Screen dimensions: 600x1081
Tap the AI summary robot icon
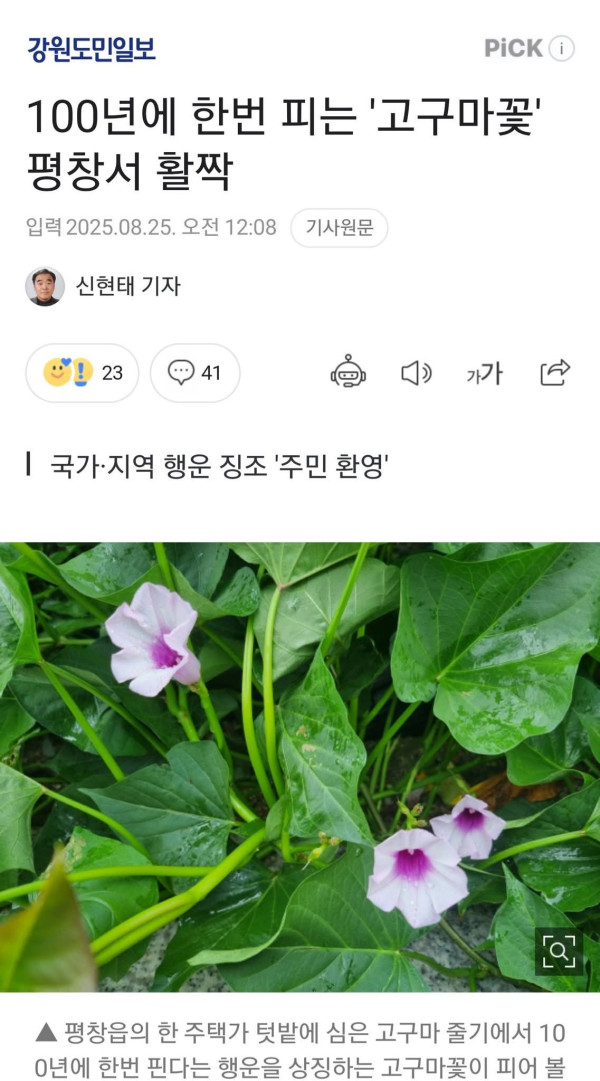point(348,373)
